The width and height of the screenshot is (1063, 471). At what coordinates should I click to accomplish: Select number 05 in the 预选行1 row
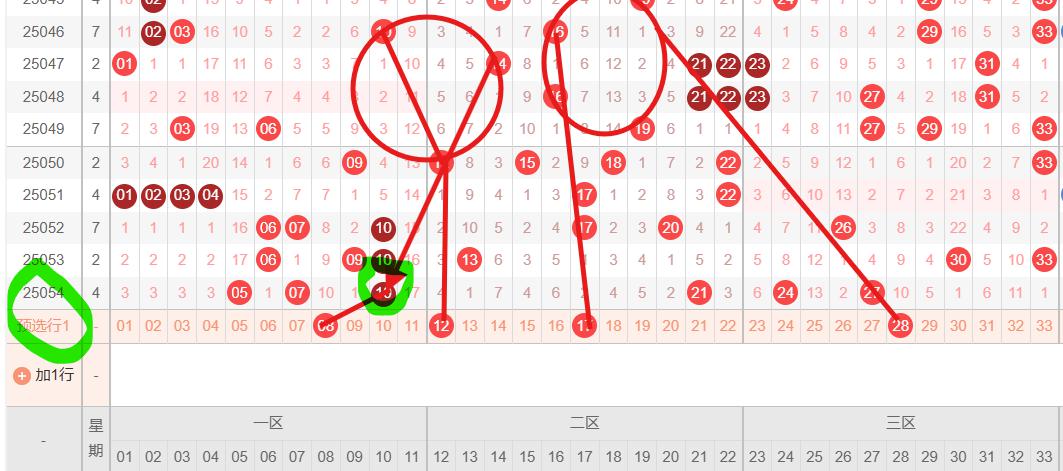[239, 325]
